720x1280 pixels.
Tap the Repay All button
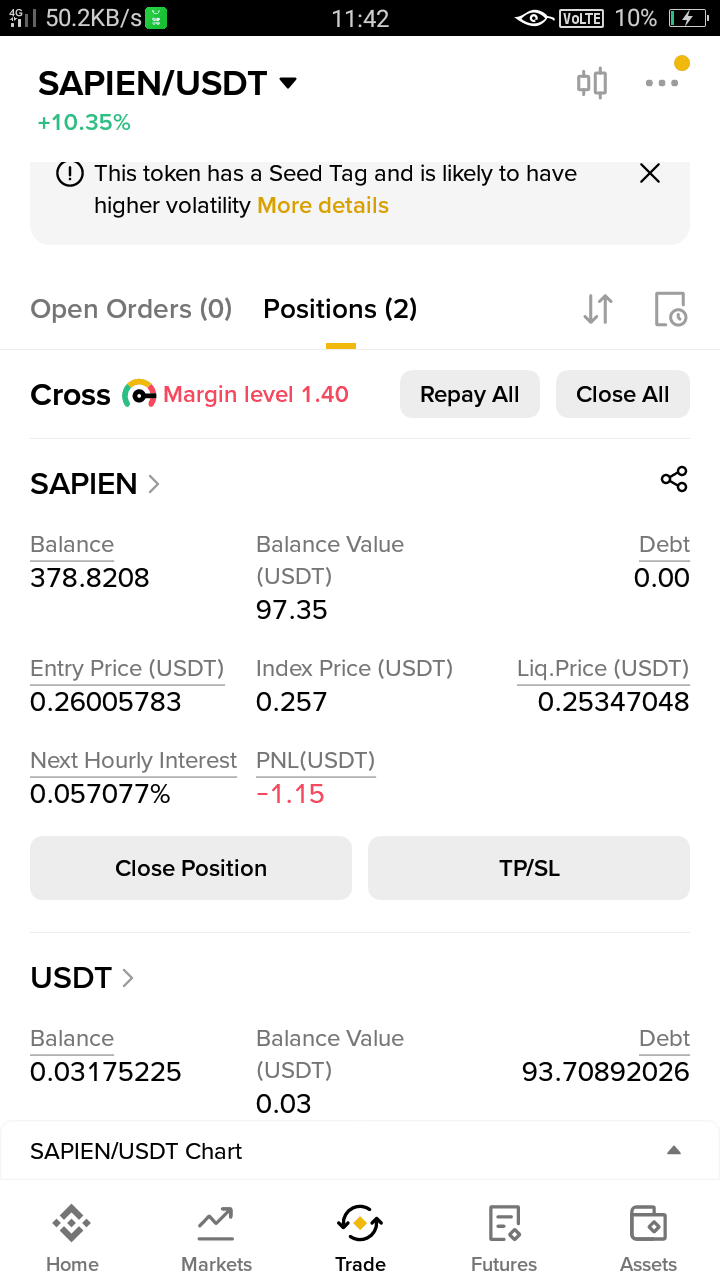tap(470, 394)
